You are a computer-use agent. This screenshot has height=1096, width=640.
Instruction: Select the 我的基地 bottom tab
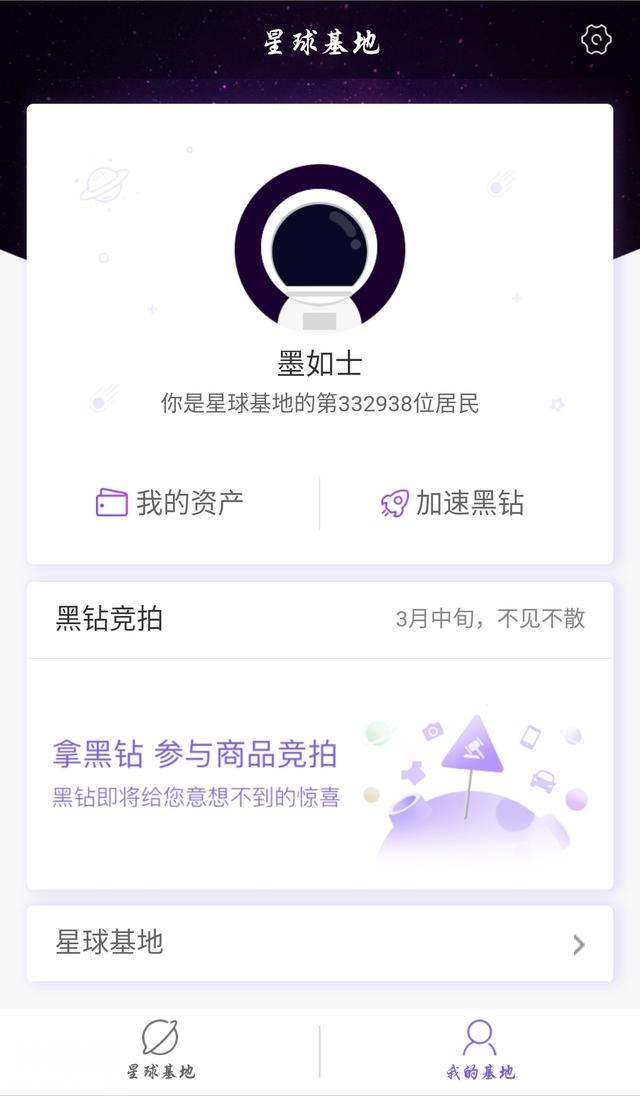[x=480, y=1050]
